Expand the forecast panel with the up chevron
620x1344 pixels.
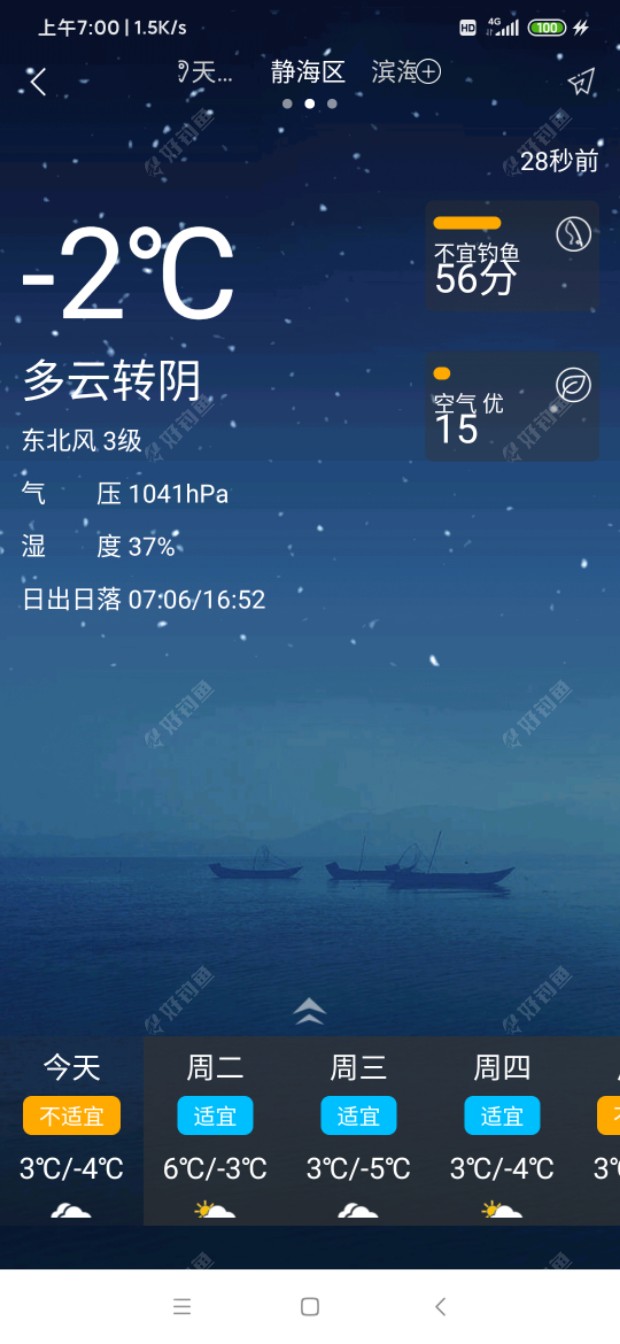[310, 1011]
